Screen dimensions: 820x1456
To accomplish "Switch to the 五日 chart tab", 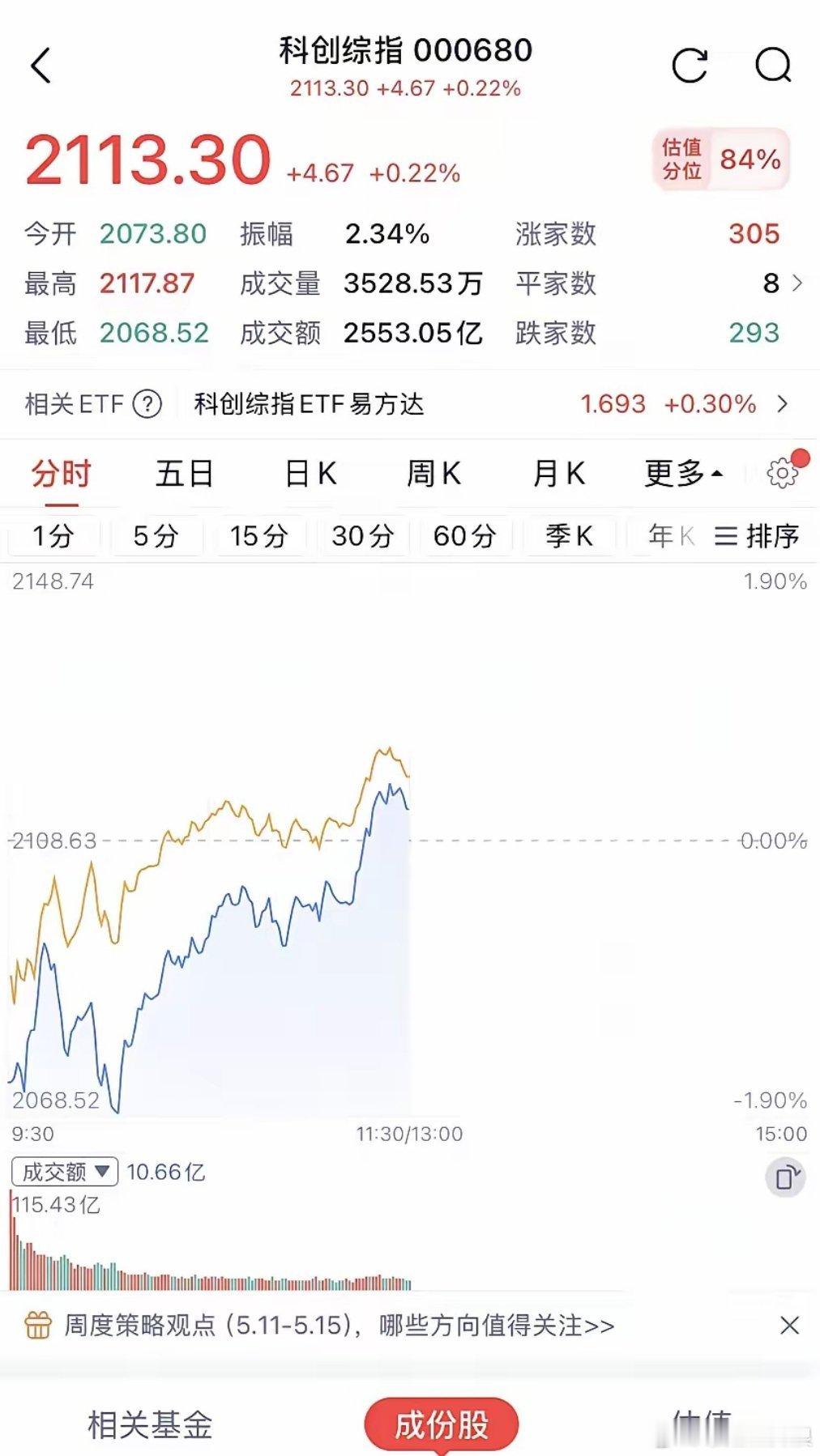I will [185, 474].
